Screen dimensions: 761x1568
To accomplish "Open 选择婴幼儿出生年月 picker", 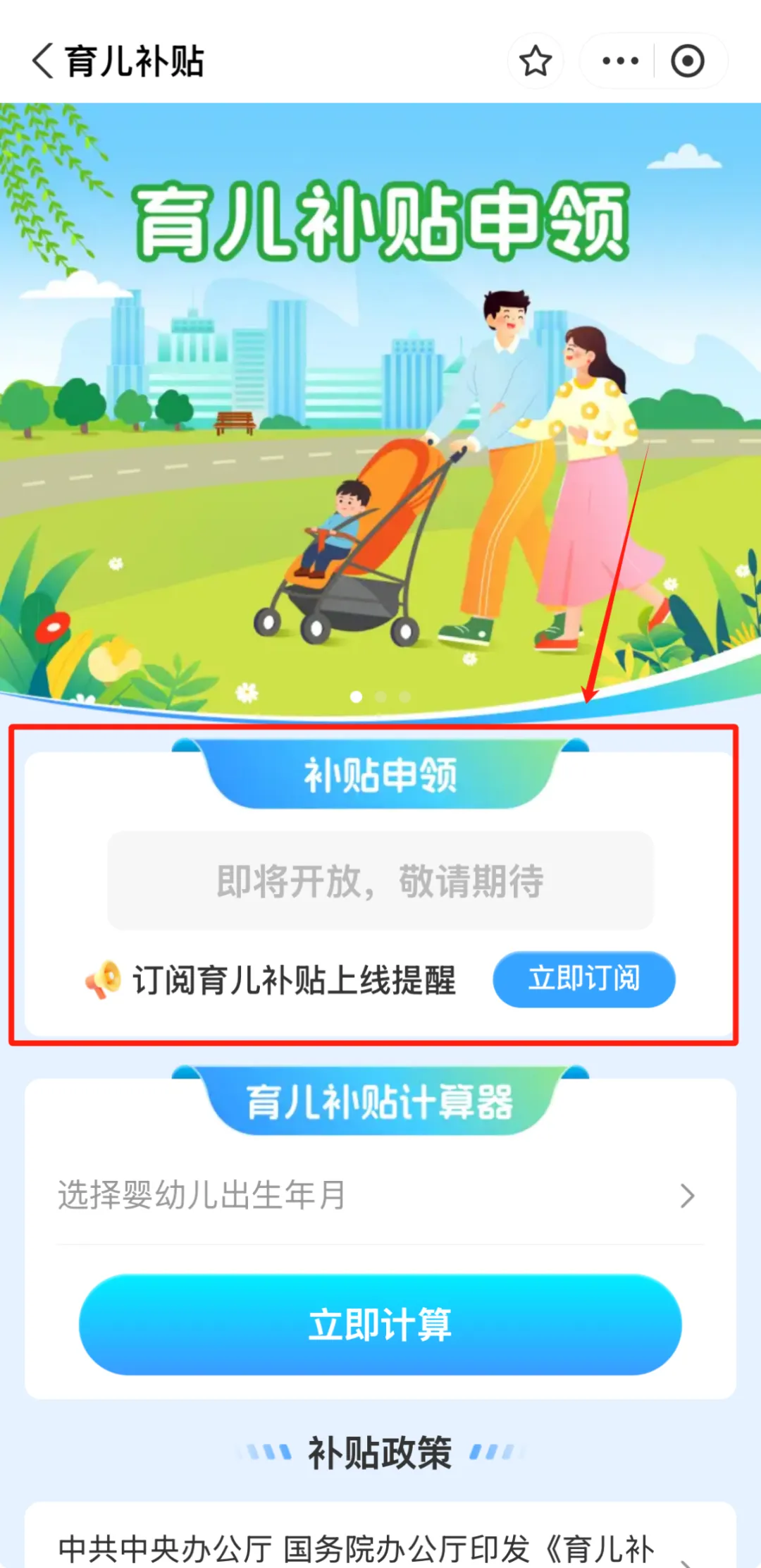I will (x=380, y=1196).
